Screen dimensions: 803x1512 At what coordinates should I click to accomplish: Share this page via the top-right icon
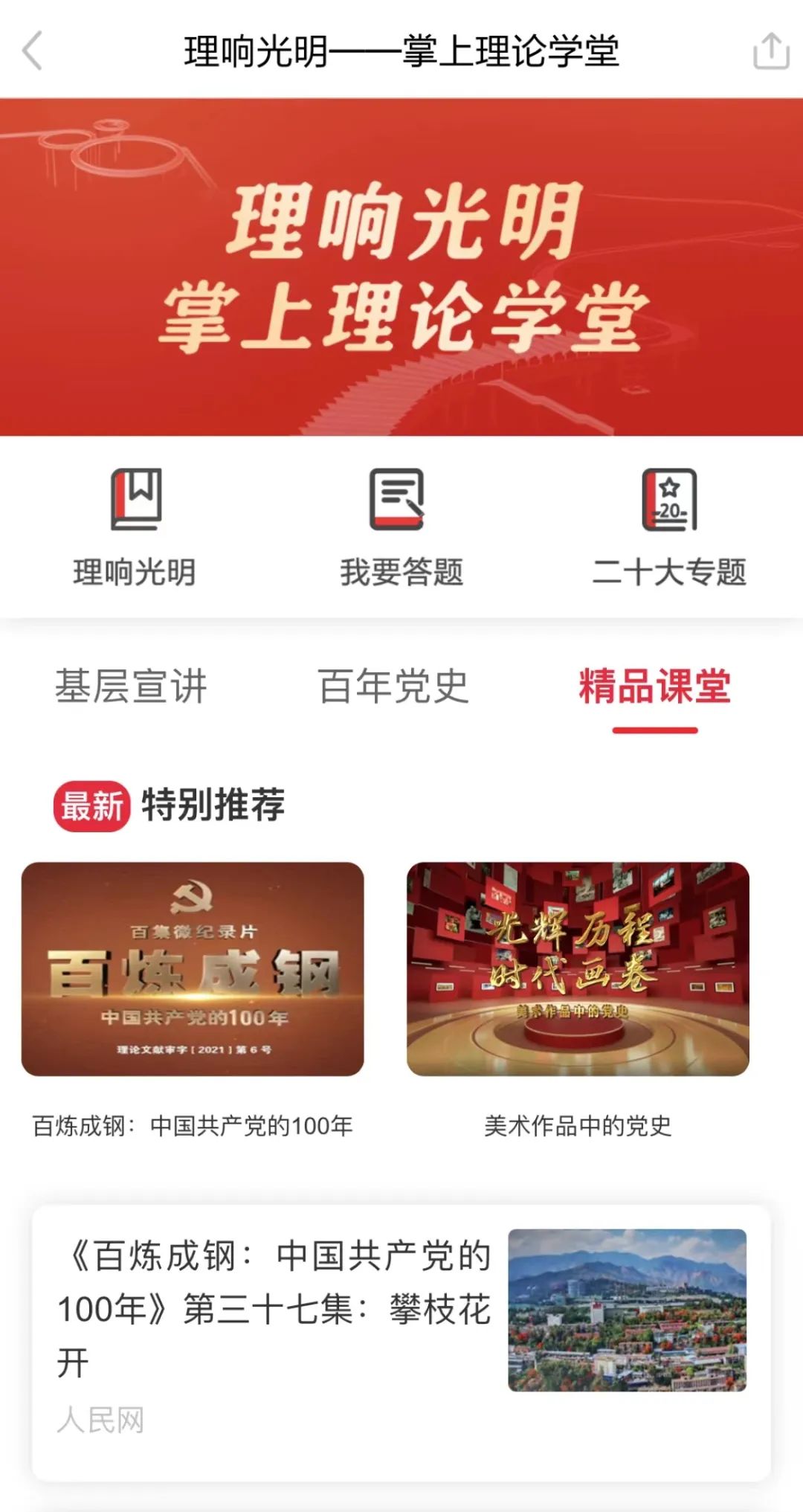pos(770,51)
